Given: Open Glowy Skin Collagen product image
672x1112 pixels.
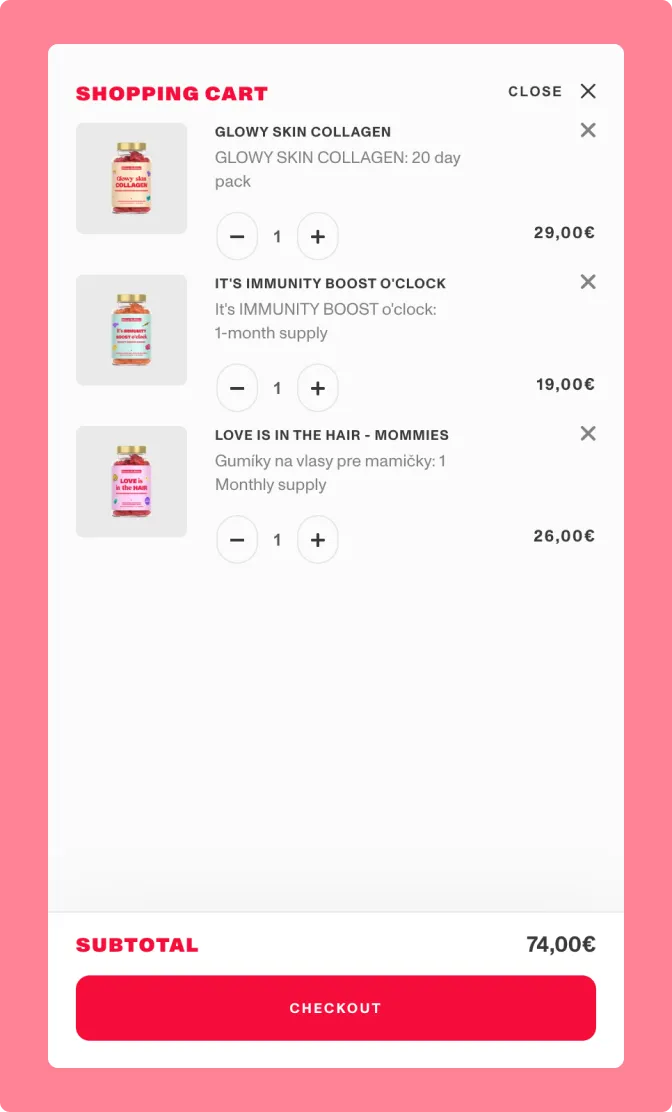Looking at the screenshot, I should tap(131, 178).
